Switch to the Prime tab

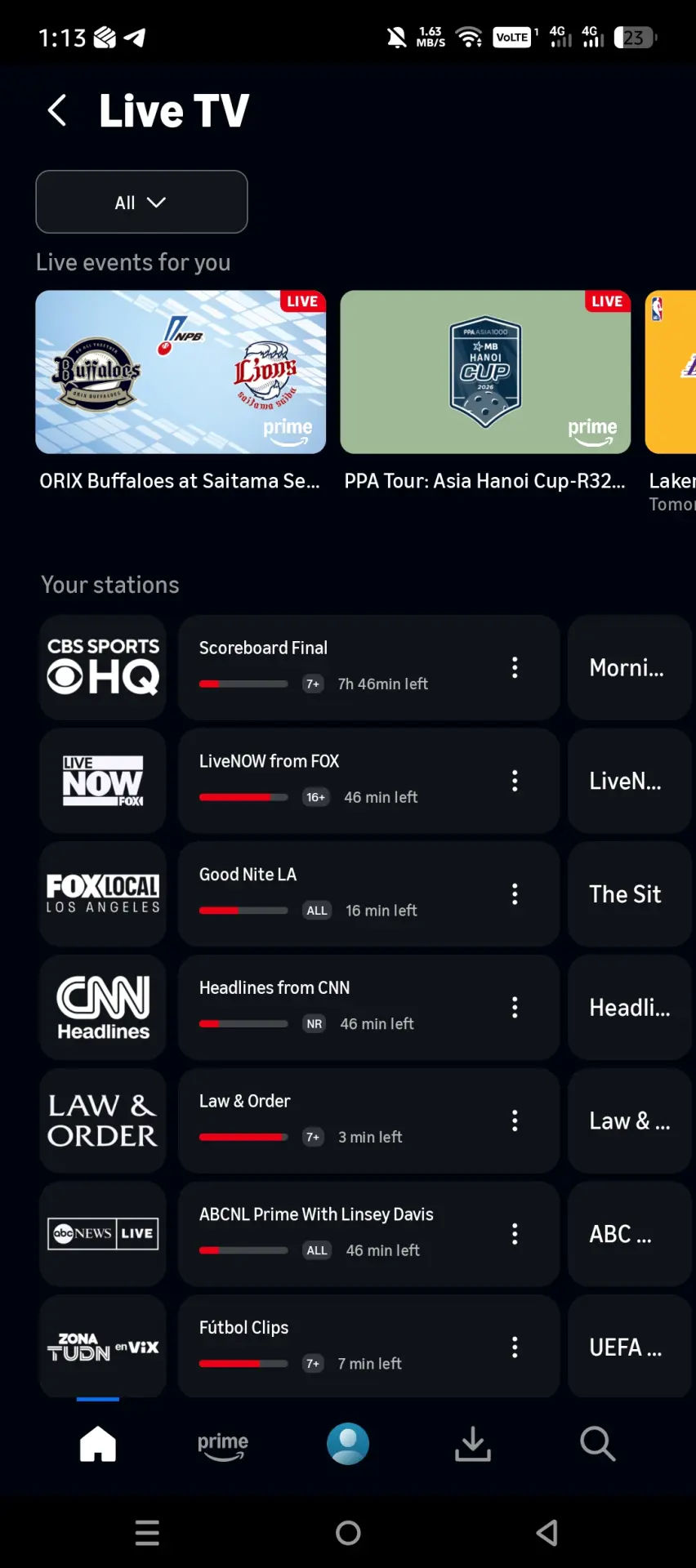click(x=223, y=1445)
